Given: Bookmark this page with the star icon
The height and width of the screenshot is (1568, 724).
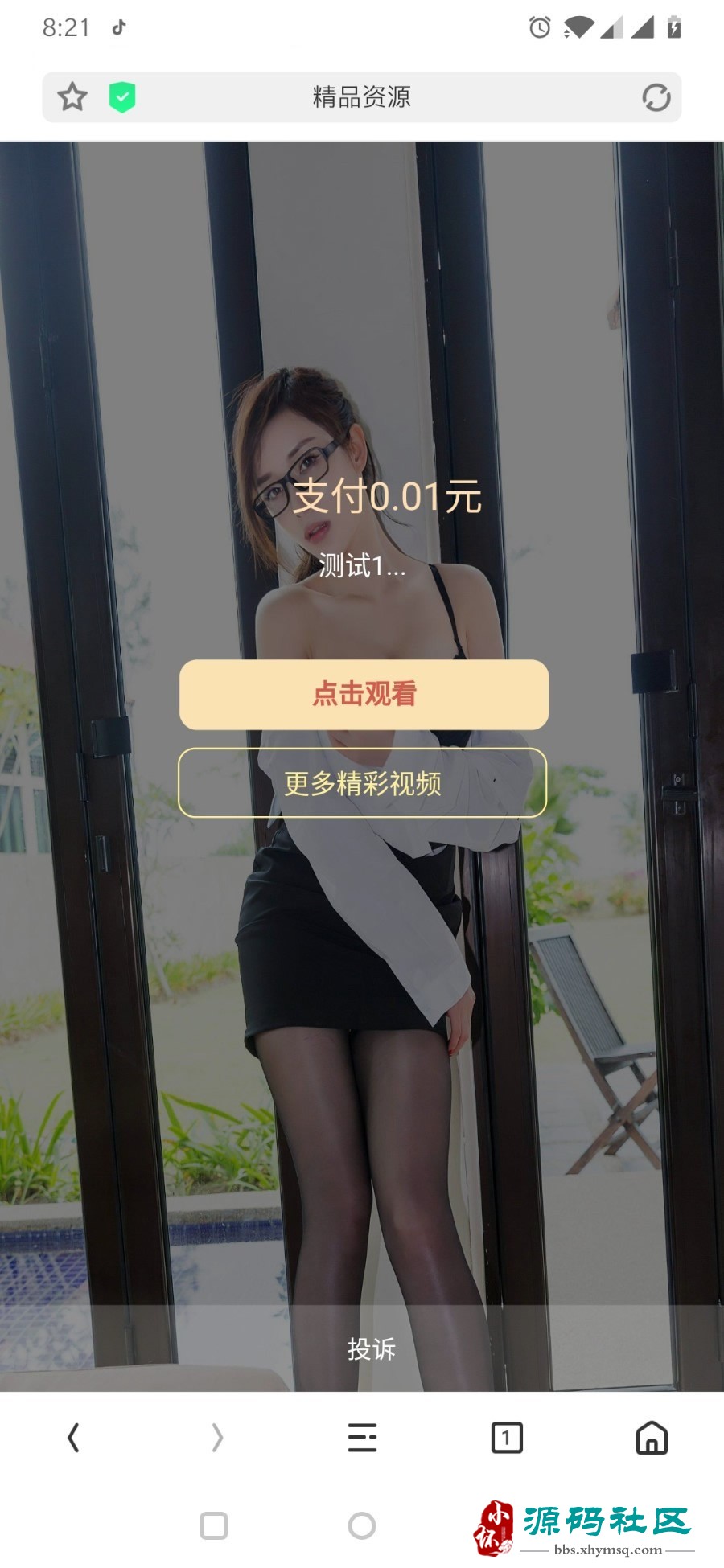Looking at the screenshot, I should (x=72, y=97).
